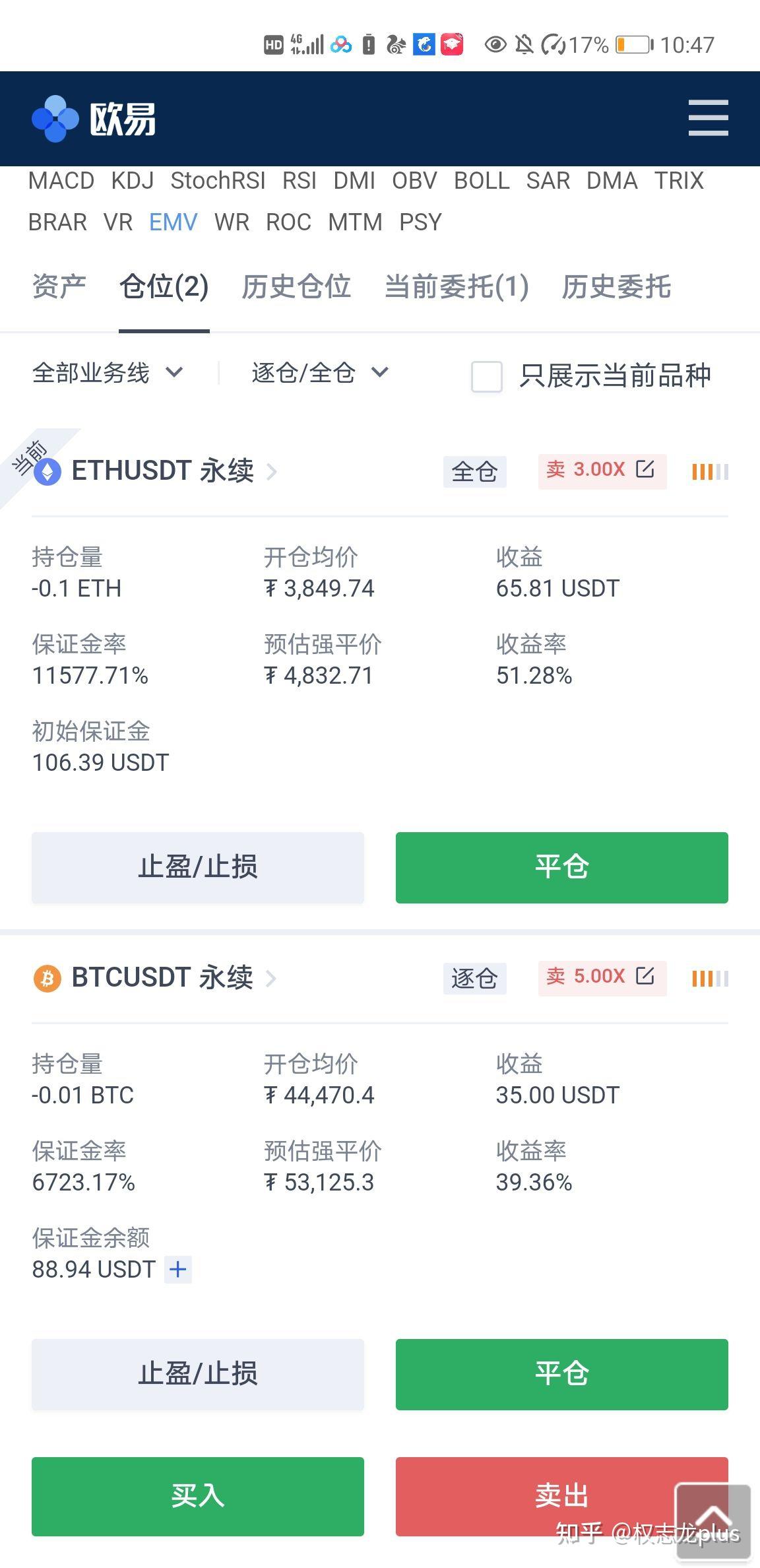Click the 欧易 OKX logo
The height and width of the screenshot is (1568, 760).
click(x=94, y=118)
